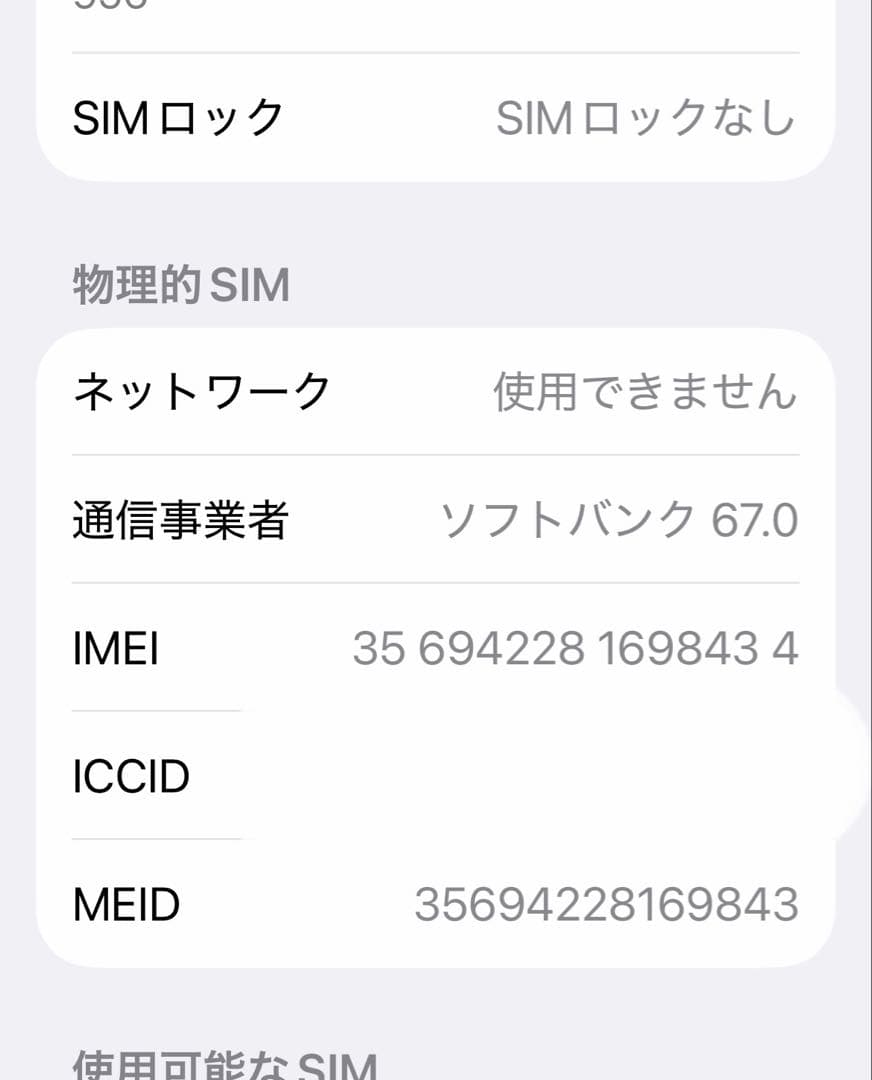Viewport: 872px width, 1080px height.
Task: Select the ソフトバンク 67.0 carrier value
Action: click(x=620, y=519)
